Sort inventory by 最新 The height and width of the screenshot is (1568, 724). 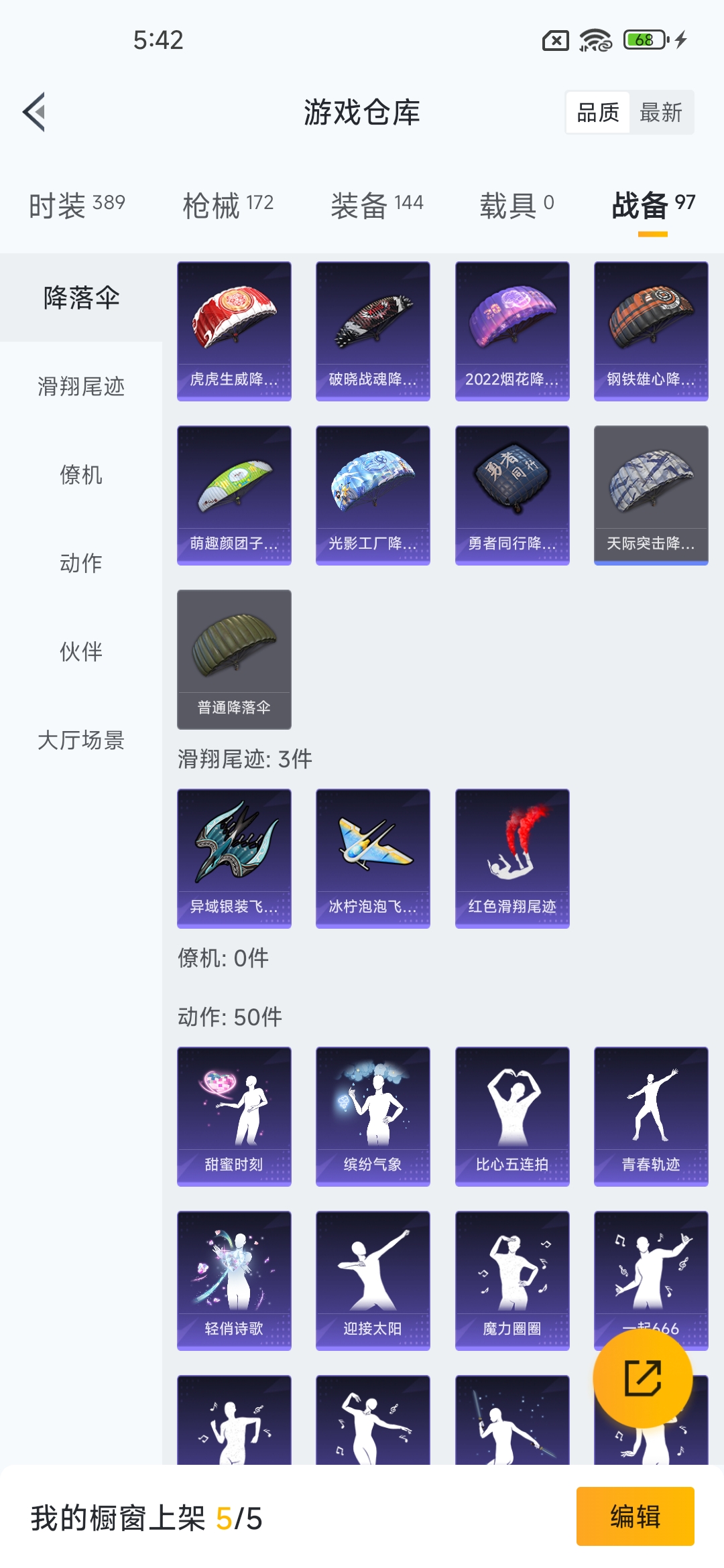pos(660,113)
